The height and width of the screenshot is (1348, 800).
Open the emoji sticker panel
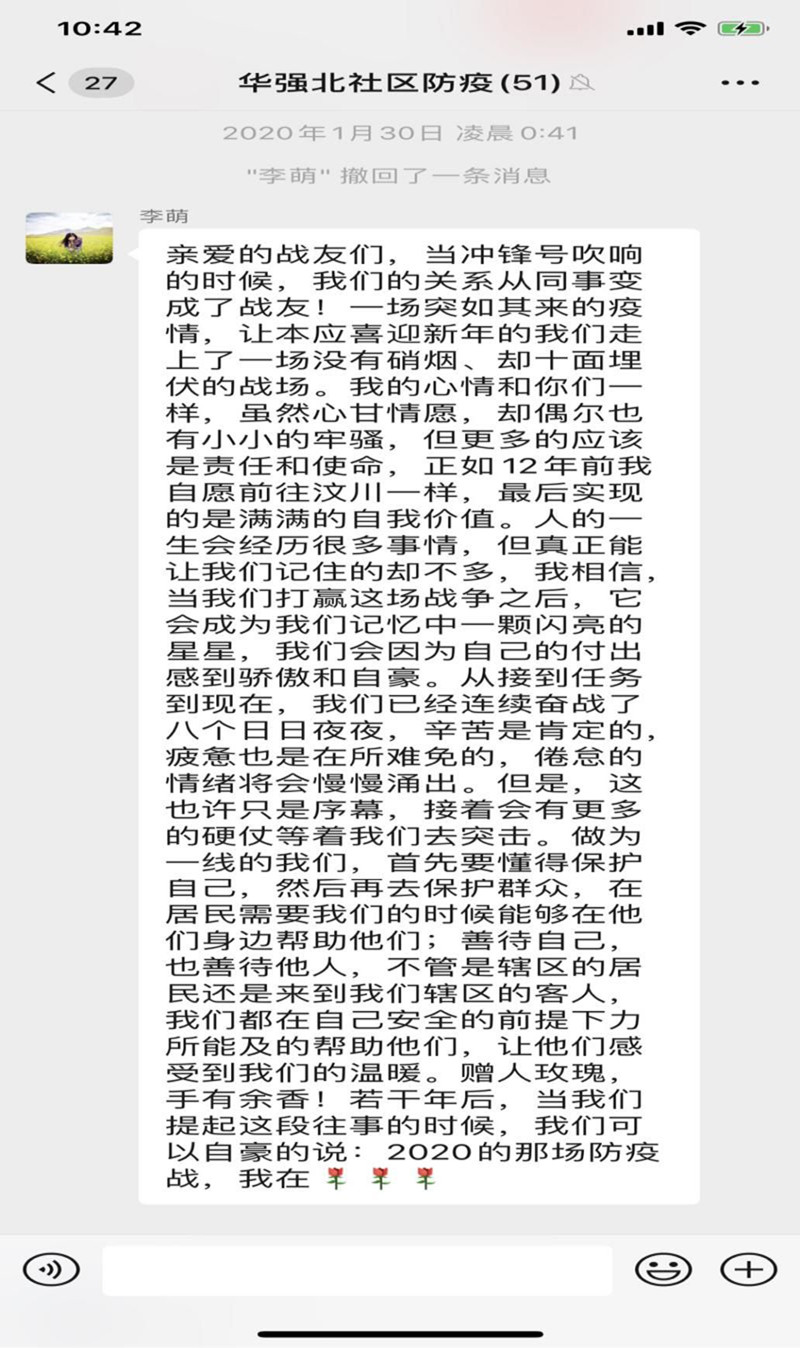663,1270
